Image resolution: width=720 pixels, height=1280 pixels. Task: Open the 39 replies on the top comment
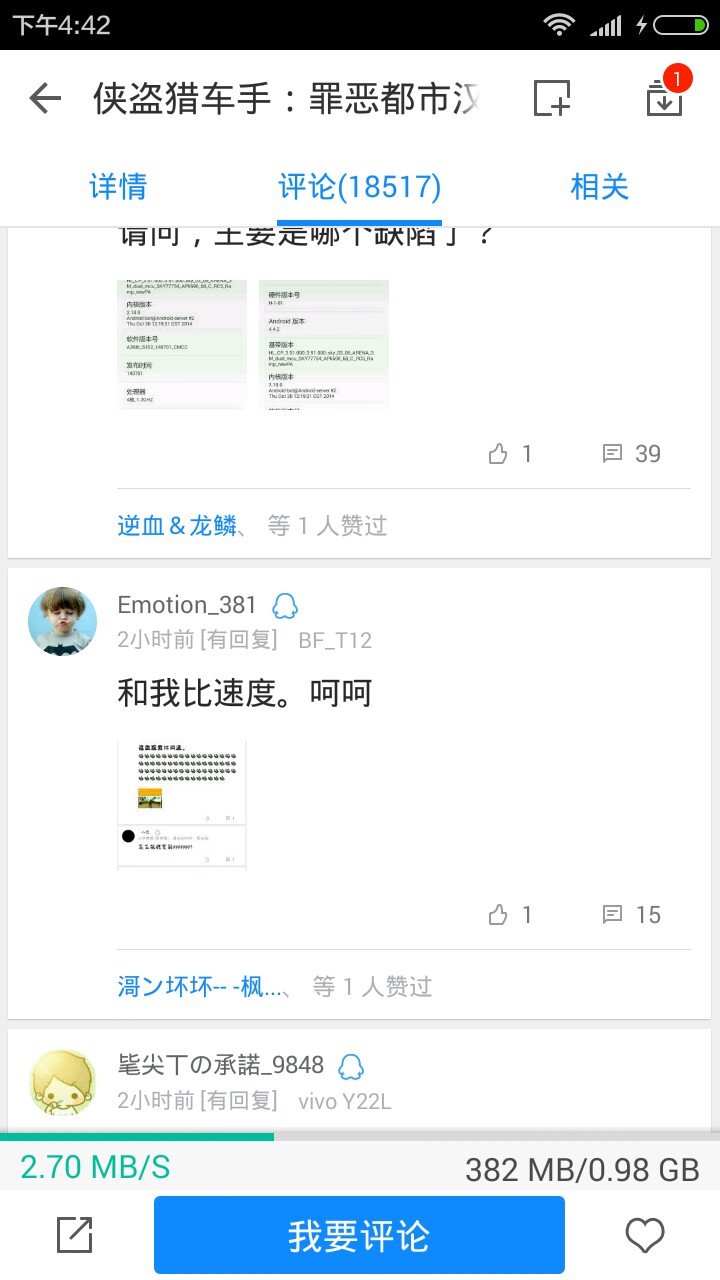pyautogui.click(x=632, y=454)
